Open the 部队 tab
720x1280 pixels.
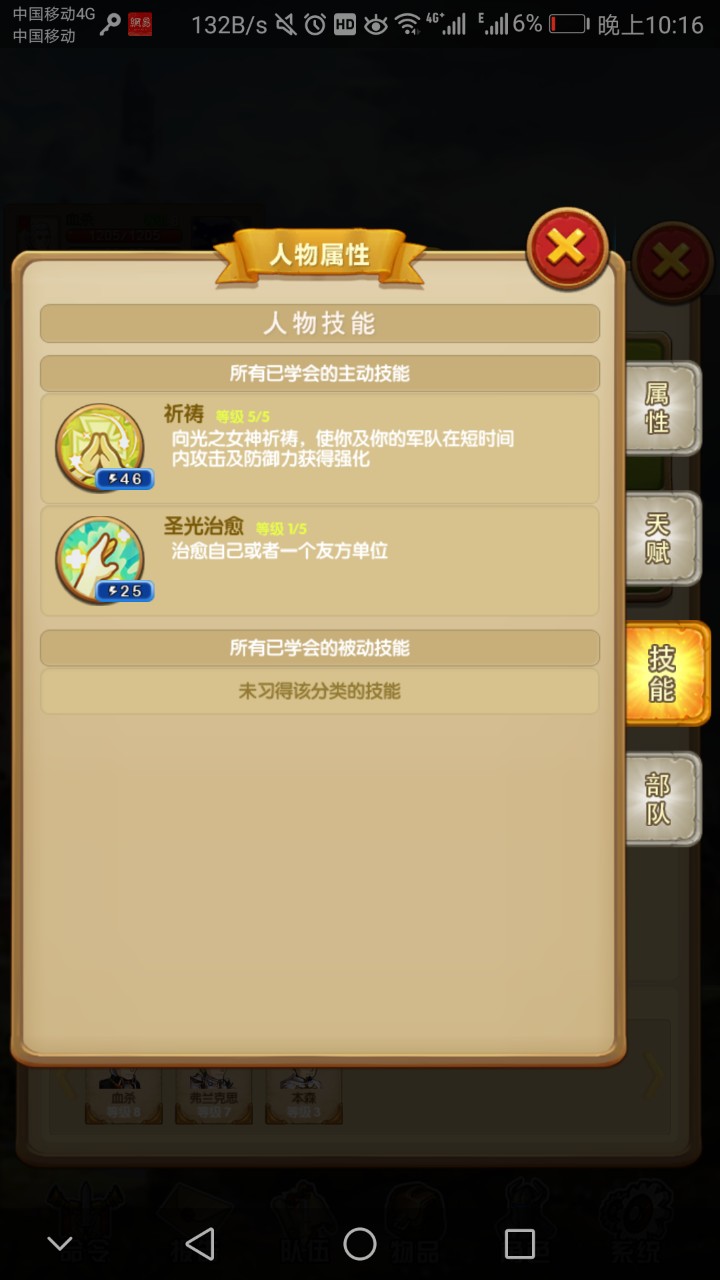coord(660,799)
